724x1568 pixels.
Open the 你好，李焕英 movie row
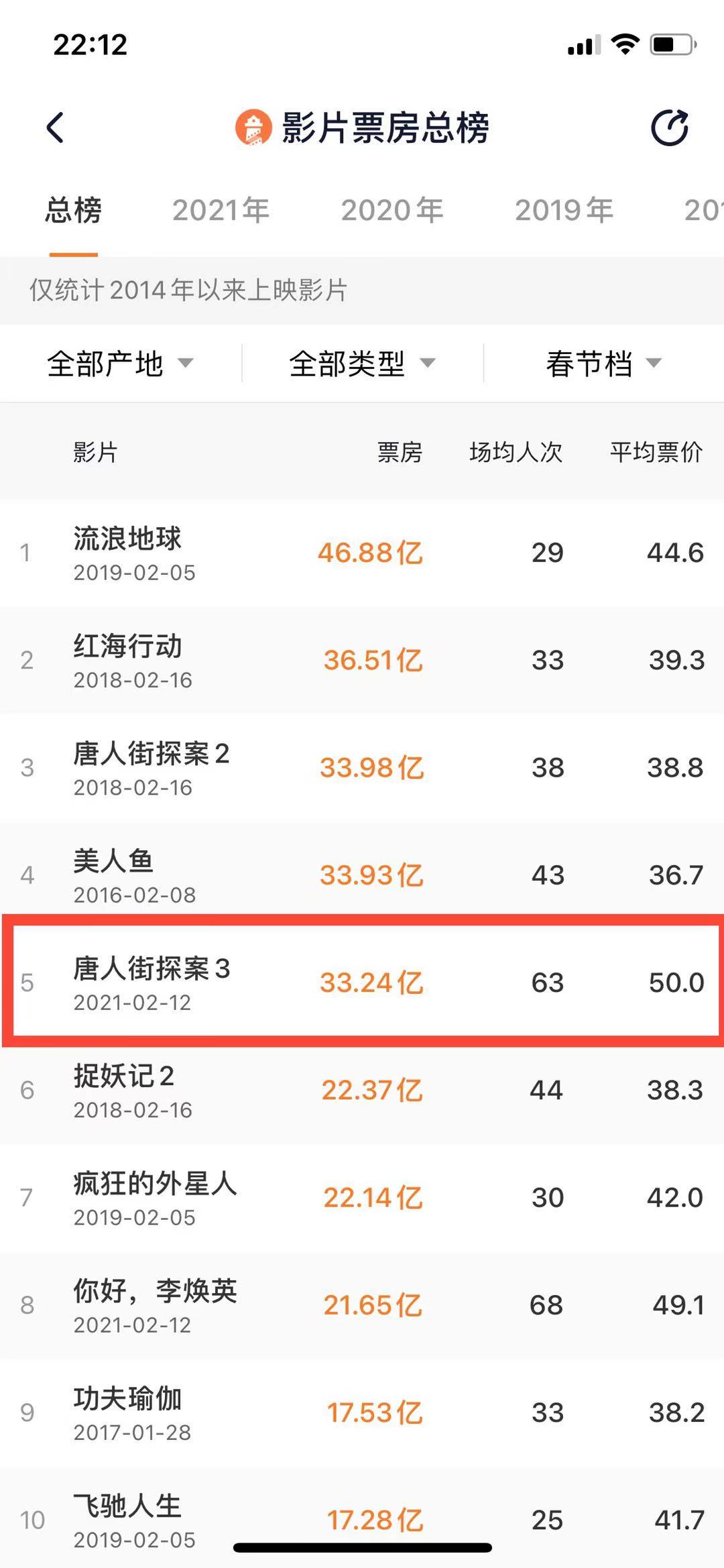pos(362,1304)
